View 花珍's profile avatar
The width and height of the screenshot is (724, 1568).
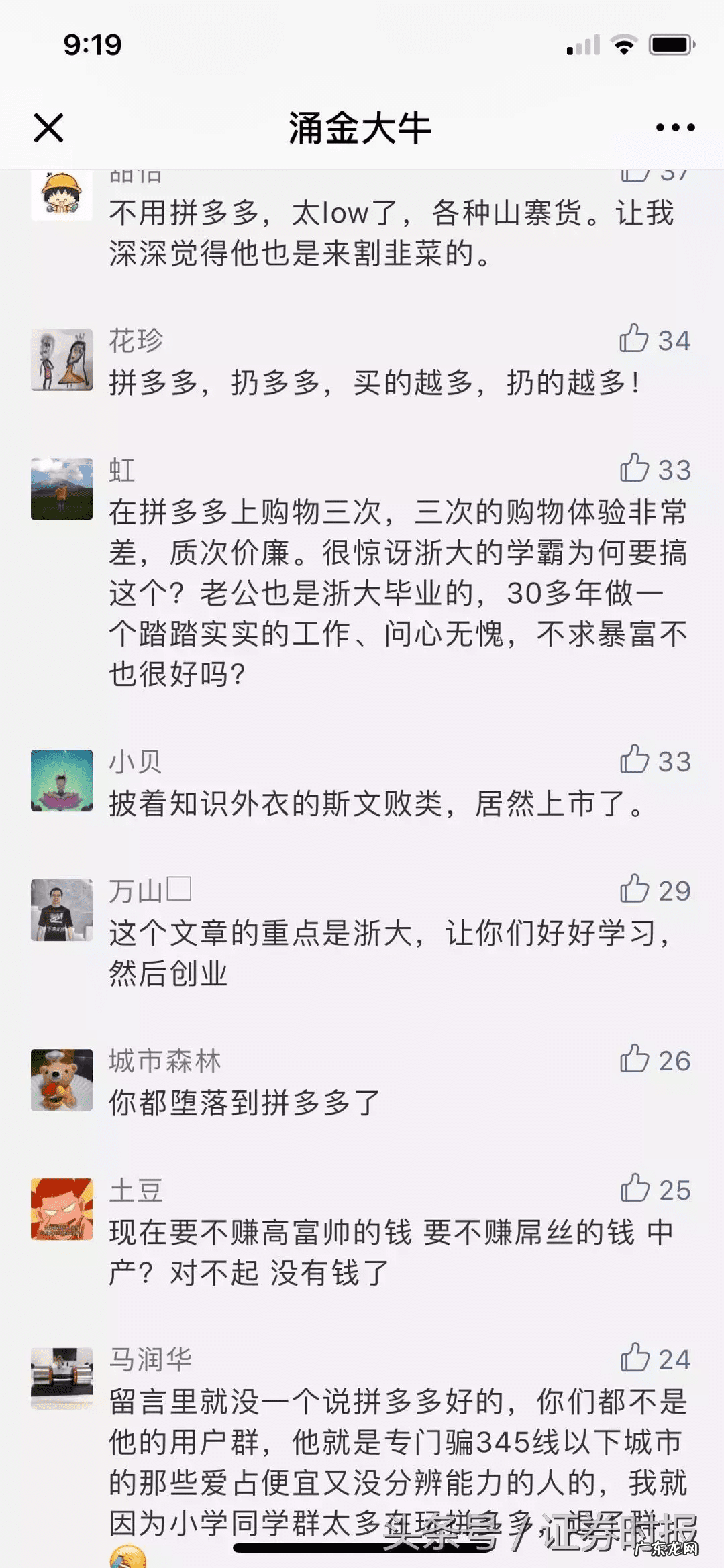[x=63, y=359]
